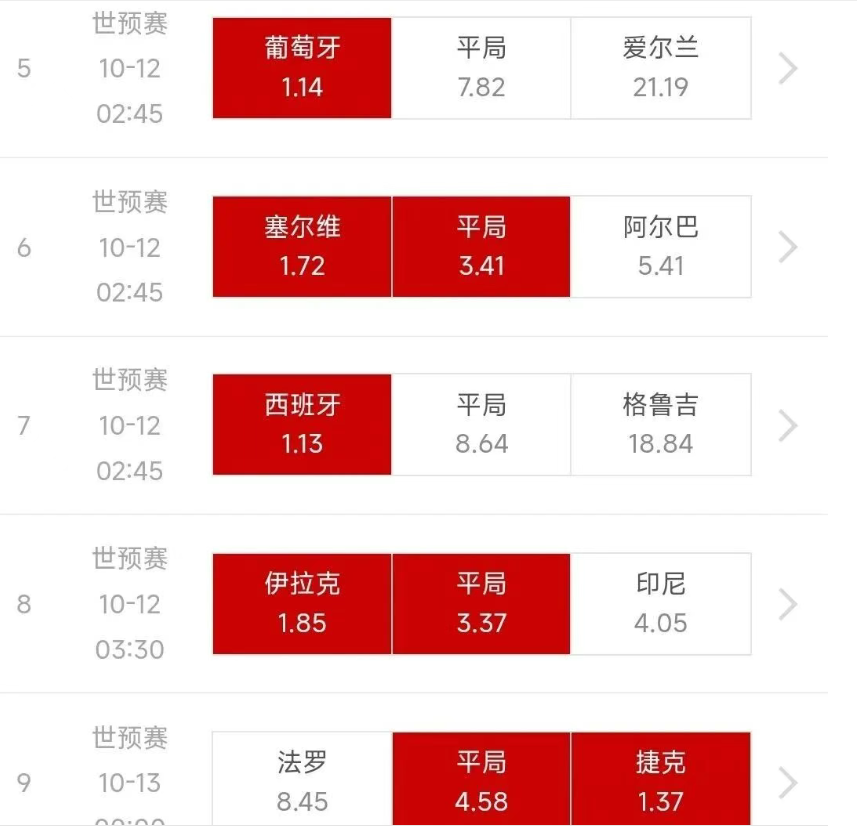Screen dimensions: 857x829
Task: Expand the 西班牙 vs 格鲁吉 match arrow
Action: [x=788, y=425]
